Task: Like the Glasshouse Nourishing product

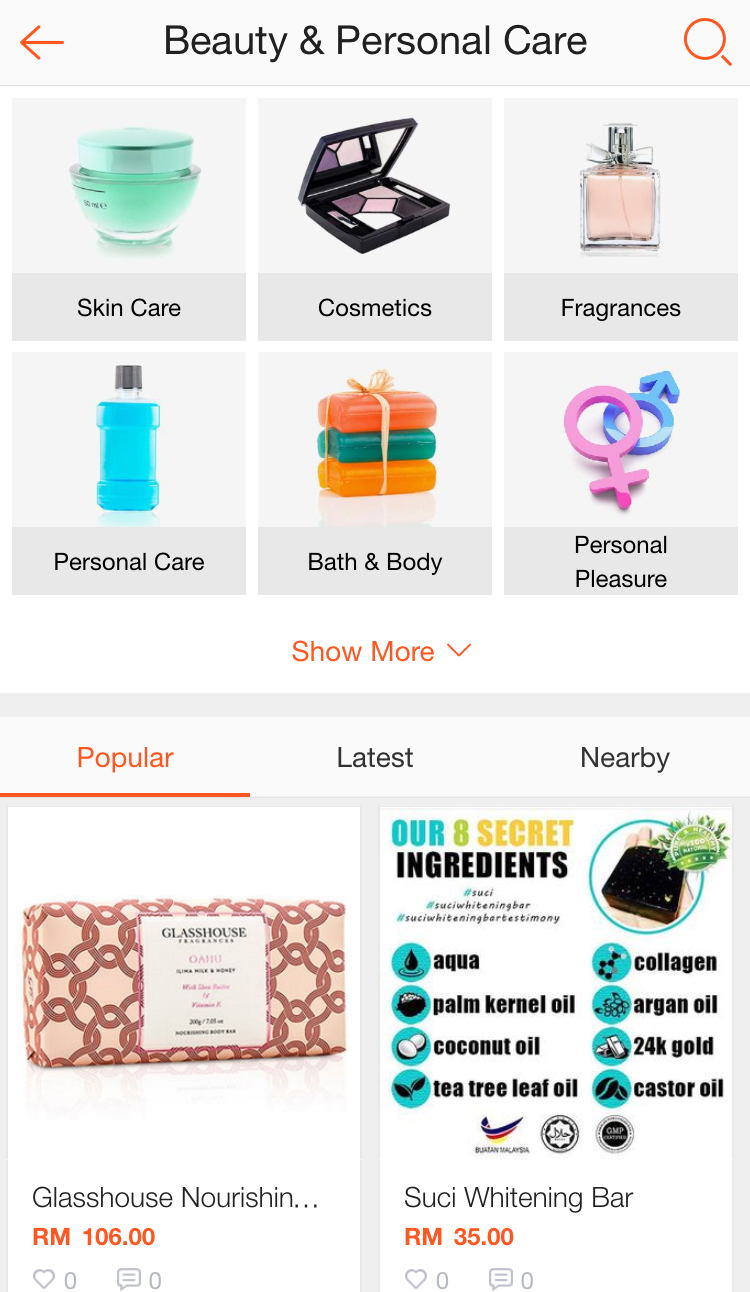Action: pos(45,1279)
